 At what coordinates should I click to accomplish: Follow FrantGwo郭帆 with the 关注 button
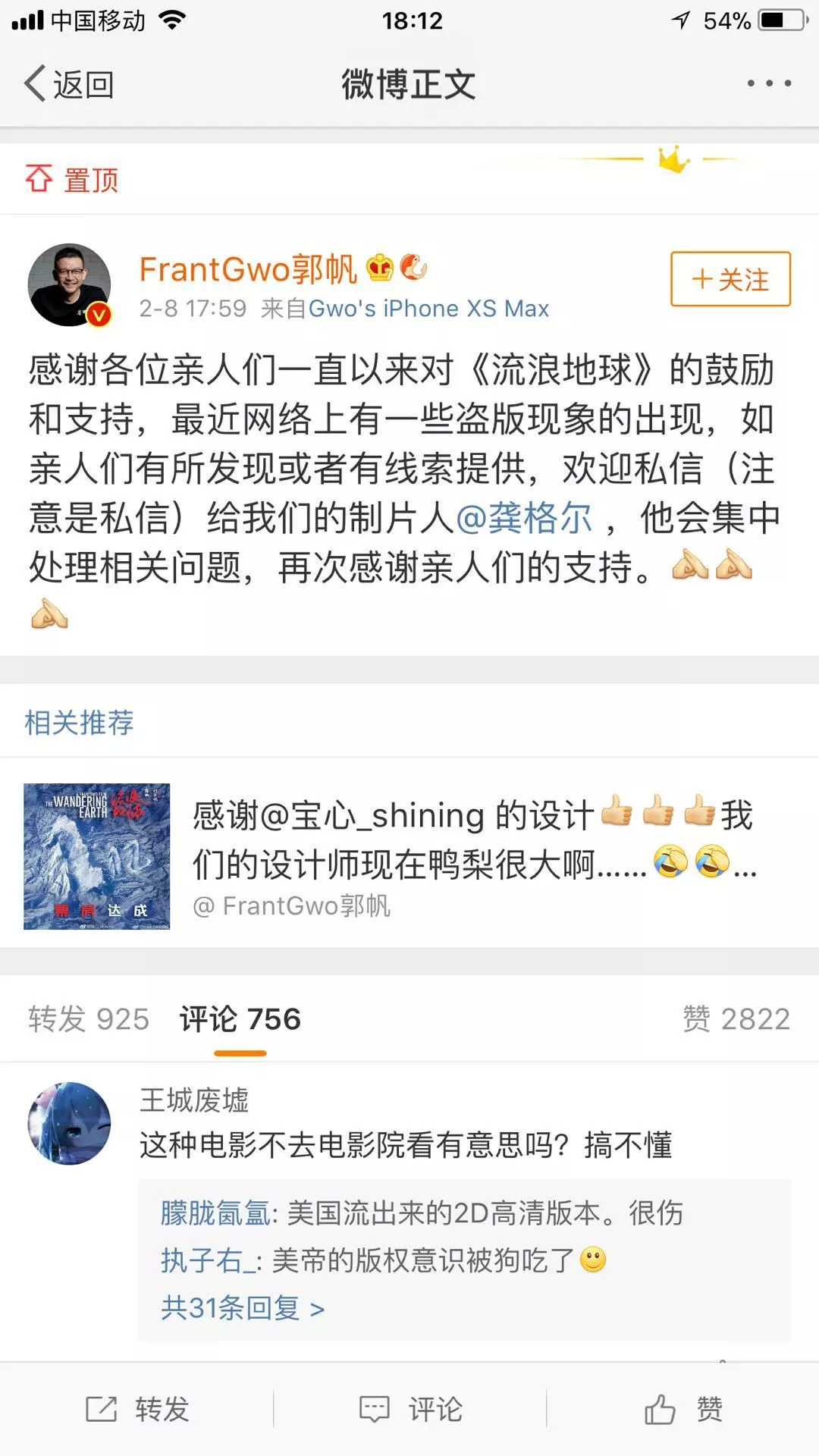point(730,279)
